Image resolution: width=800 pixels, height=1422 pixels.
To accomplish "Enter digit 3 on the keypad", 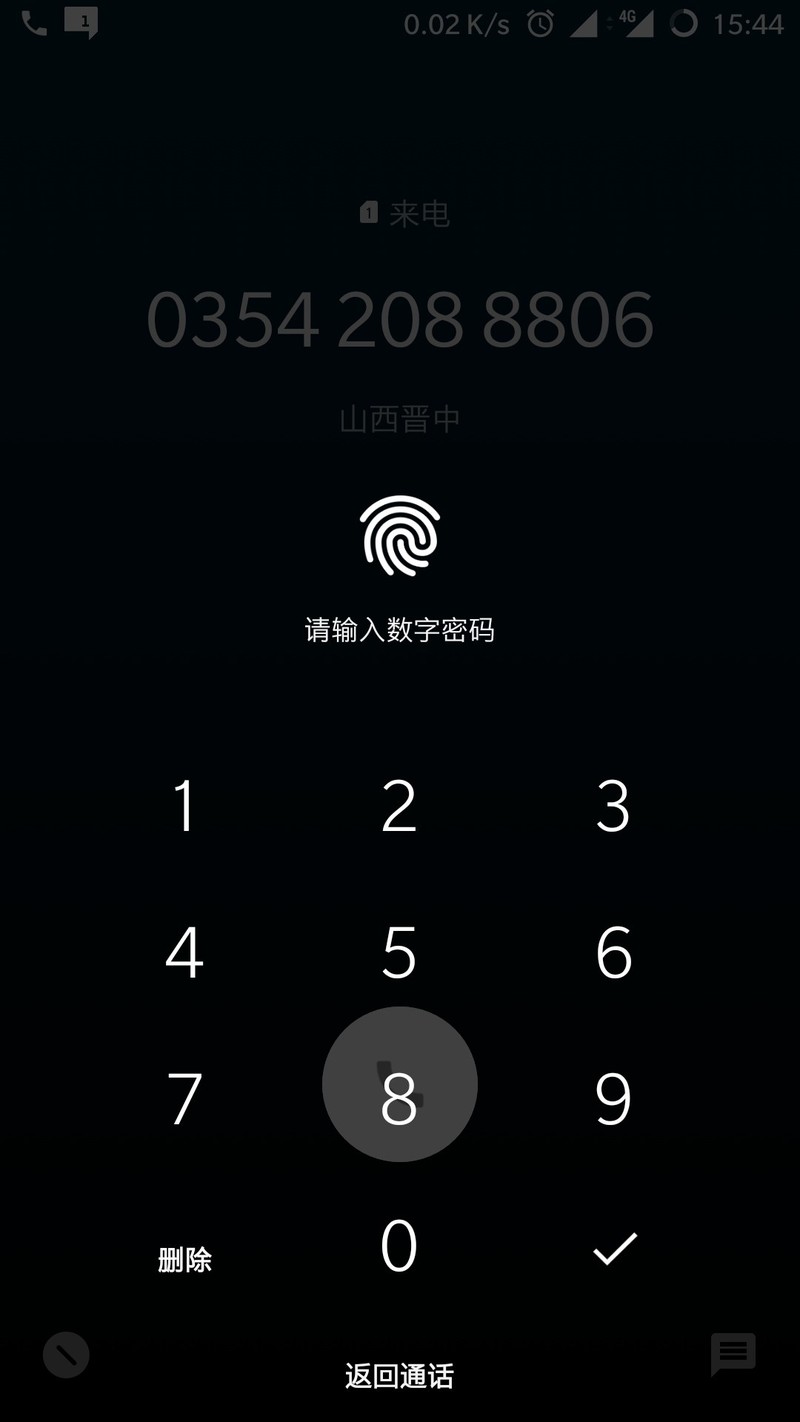I will [613, 806].
